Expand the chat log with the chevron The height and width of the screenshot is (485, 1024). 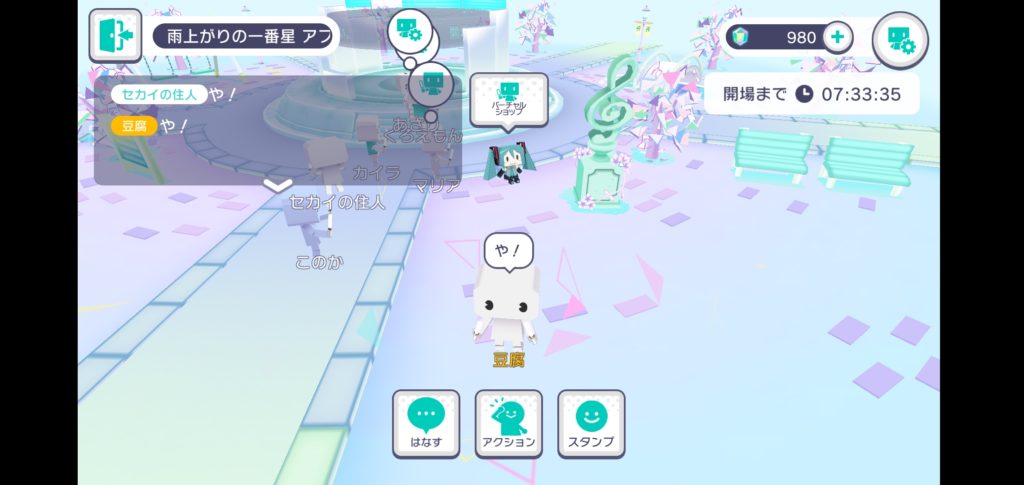point(277,185)
